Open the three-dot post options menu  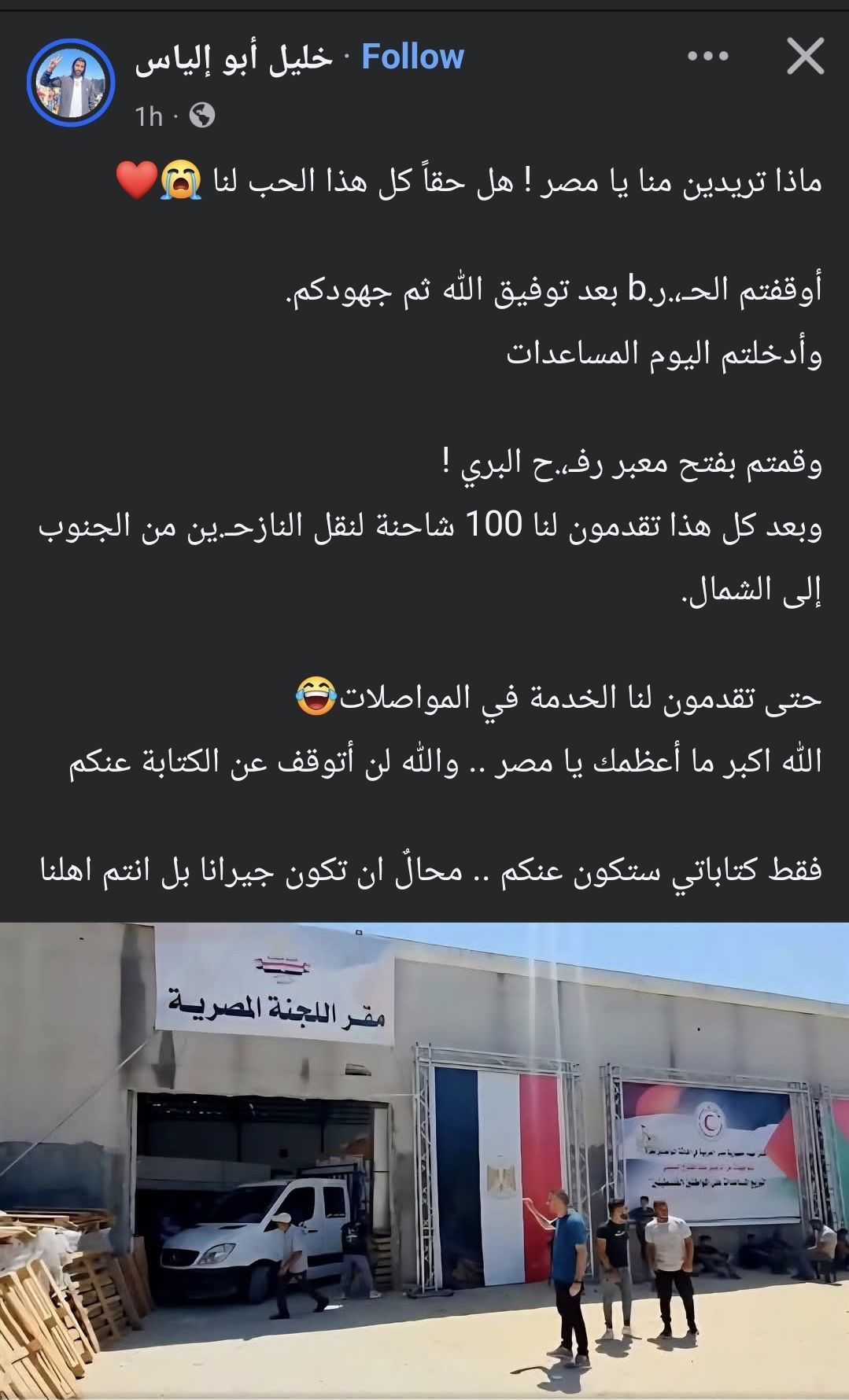tap(707, 57)
